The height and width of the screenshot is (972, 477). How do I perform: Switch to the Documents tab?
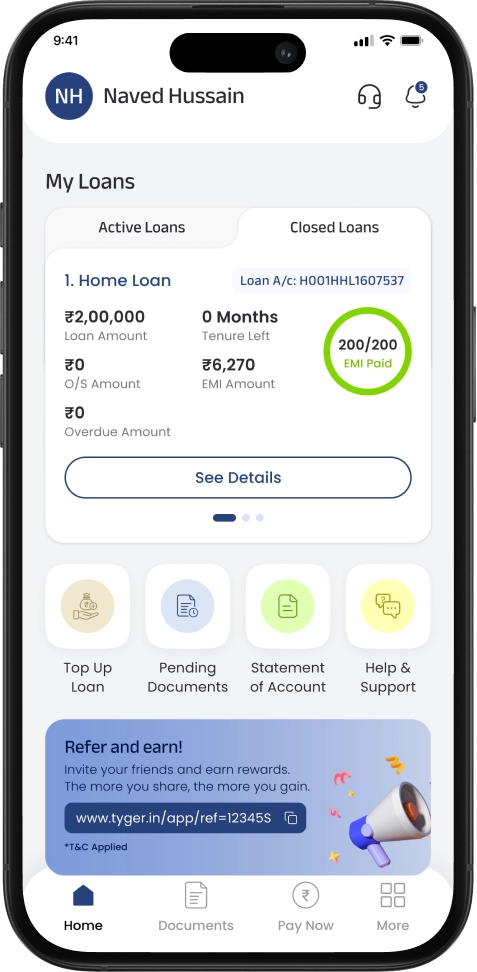click(x=196, y=908)
